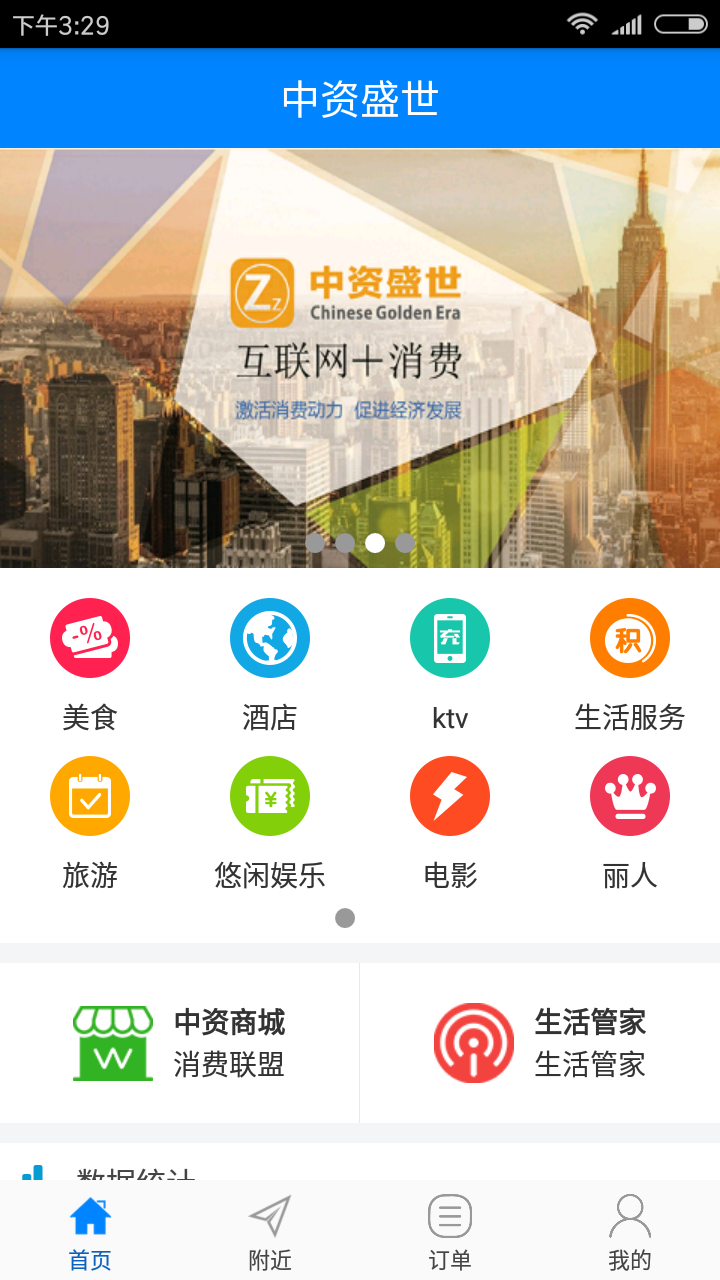Screen dimensions: 720x1280
Task: Go to the 我的 profile tab
Action: (629, 1230)
